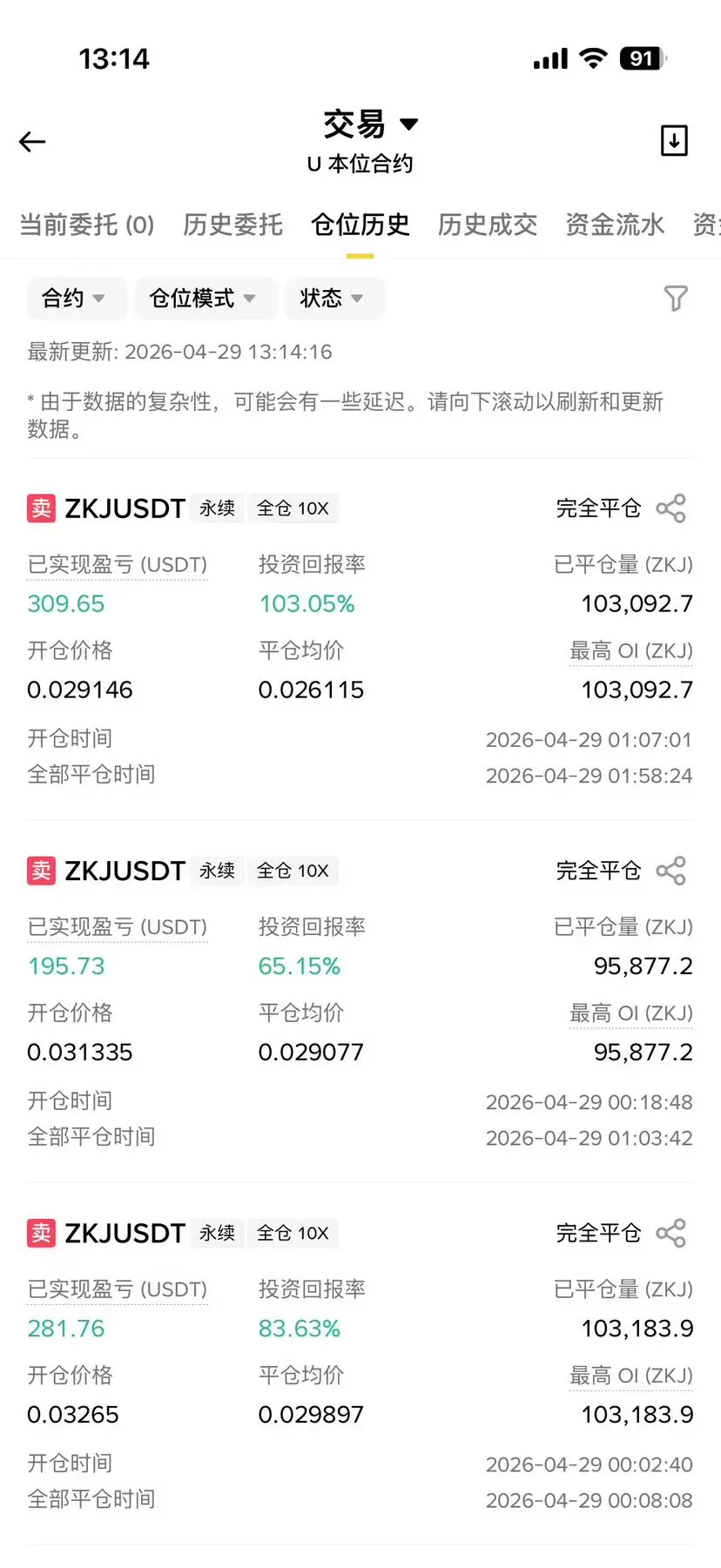The height and width of the screenshot is (1568, 721).
Task: Open the funnel filter icon
Action: pos(676,299)
